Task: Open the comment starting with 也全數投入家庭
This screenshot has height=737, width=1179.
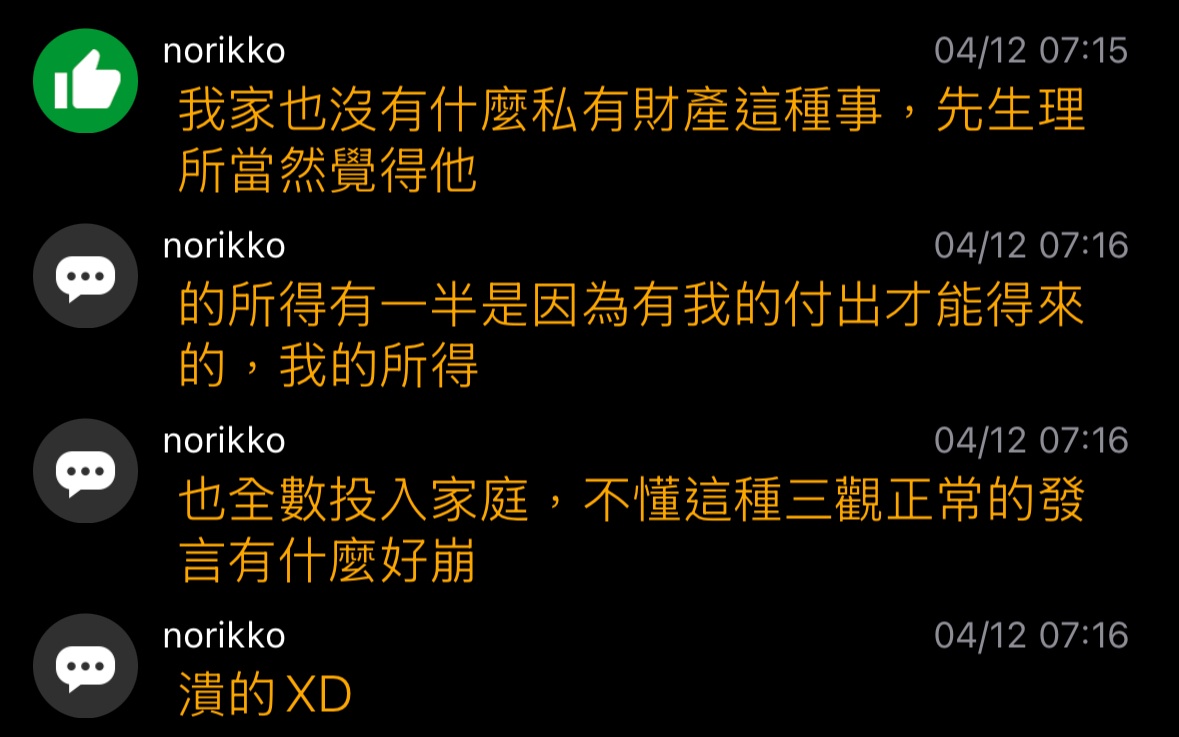Action: [x=630, y=532]
